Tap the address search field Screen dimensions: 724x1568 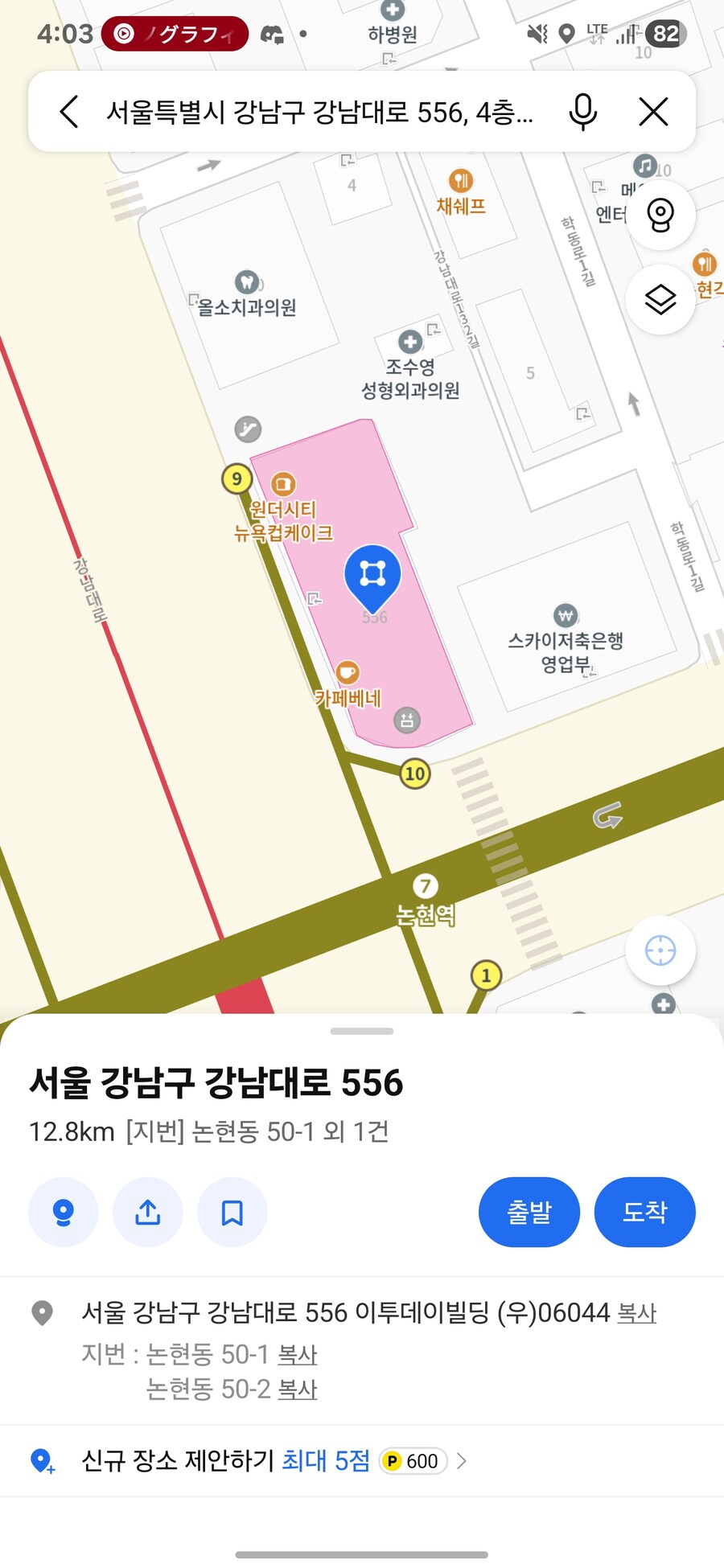pyautogui.click(x=319, y=112)
